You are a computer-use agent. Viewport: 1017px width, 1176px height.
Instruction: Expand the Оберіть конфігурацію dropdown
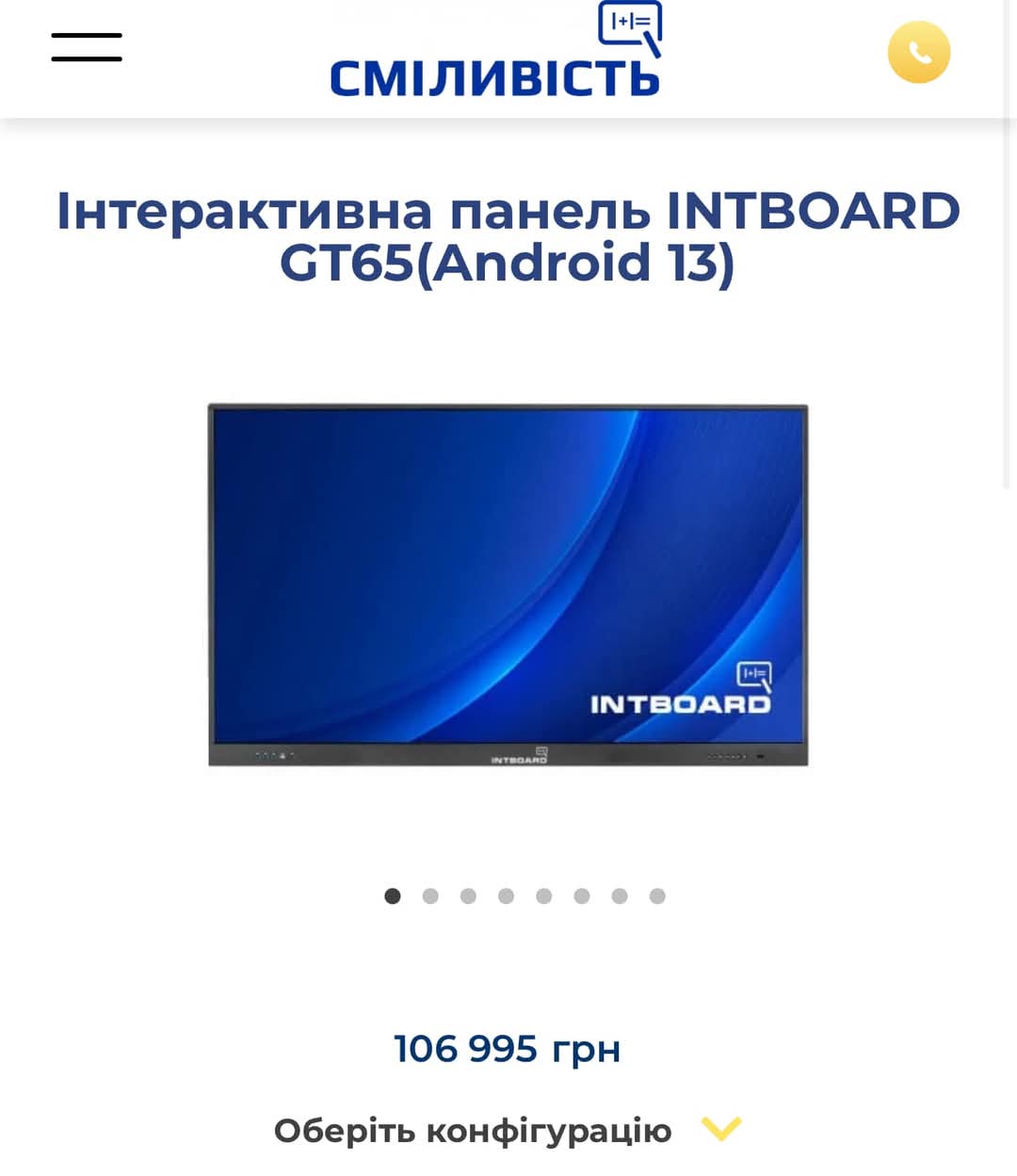508,1129
